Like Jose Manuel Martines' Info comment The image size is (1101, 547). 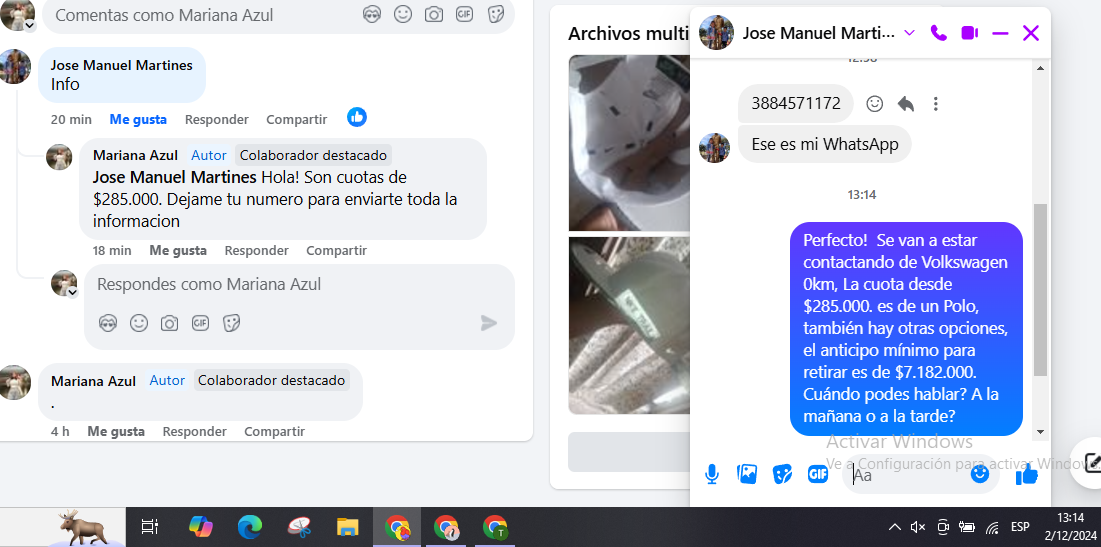click(138, 119)
